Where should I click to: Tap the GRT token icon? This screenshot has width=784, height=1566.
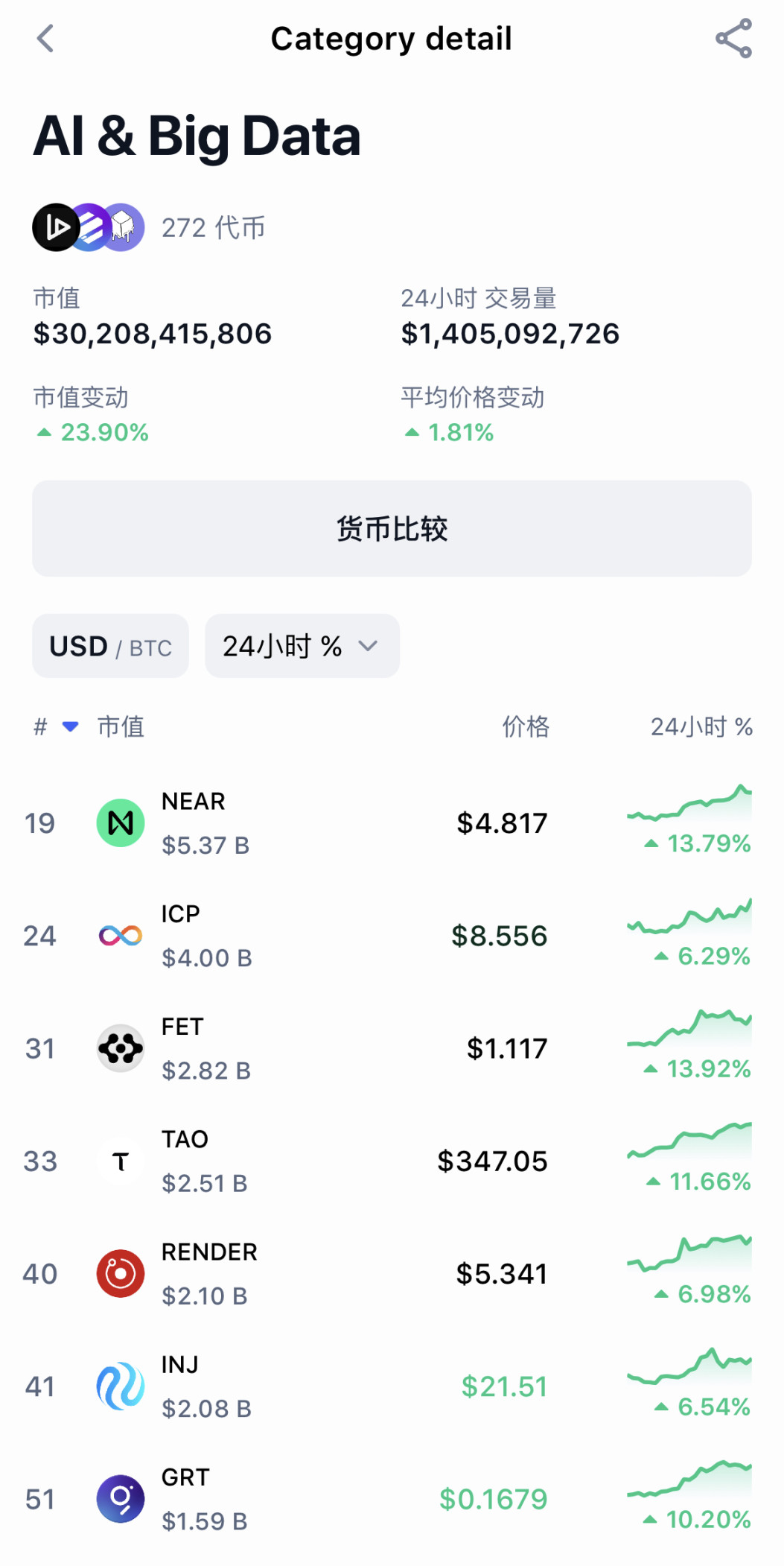(121, 1499)
